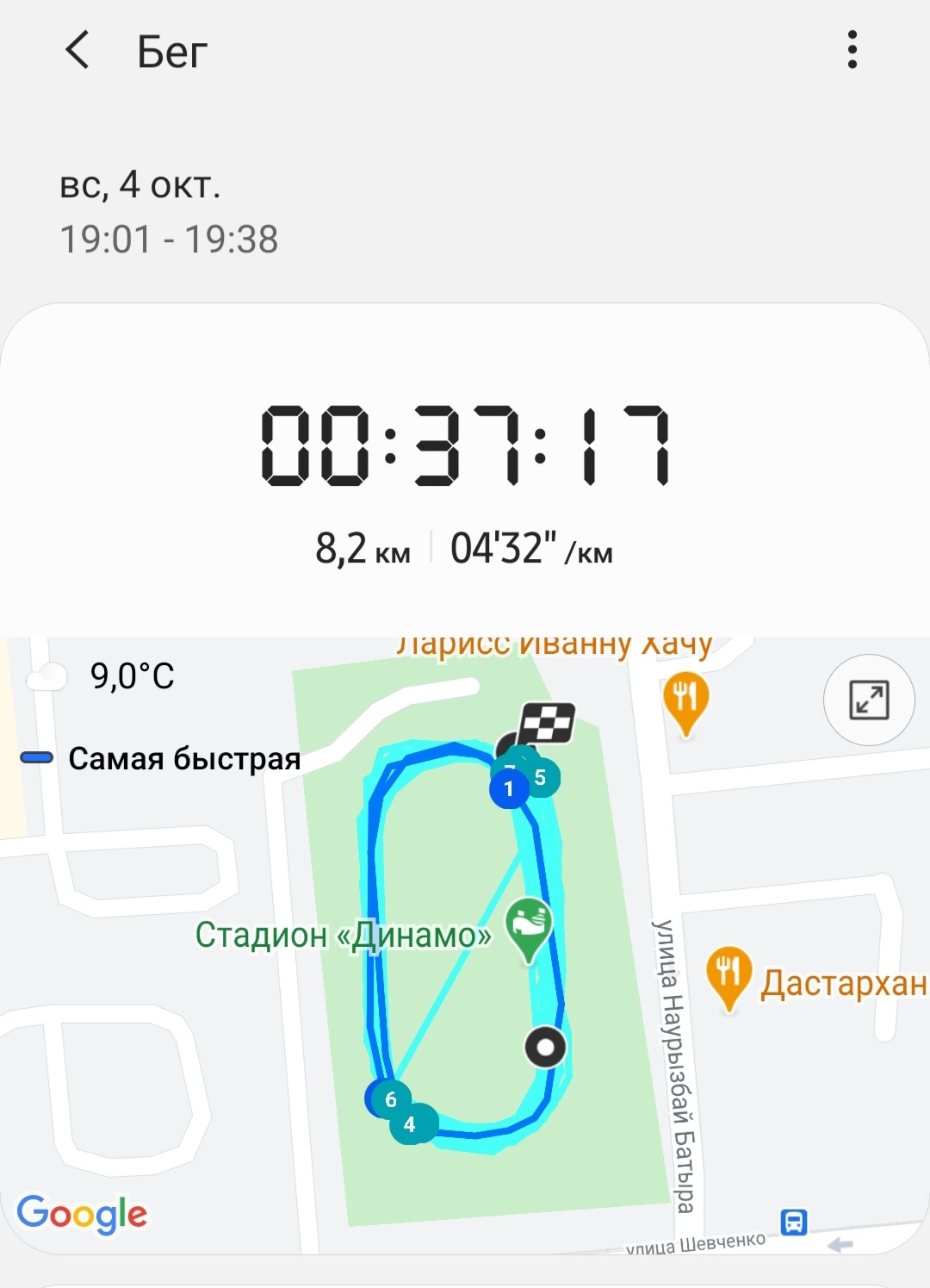Image resolution: width=930 pixels, height=1288 pixels.
Task: Open the three-dot overflow menu
Action: point(852,50)
